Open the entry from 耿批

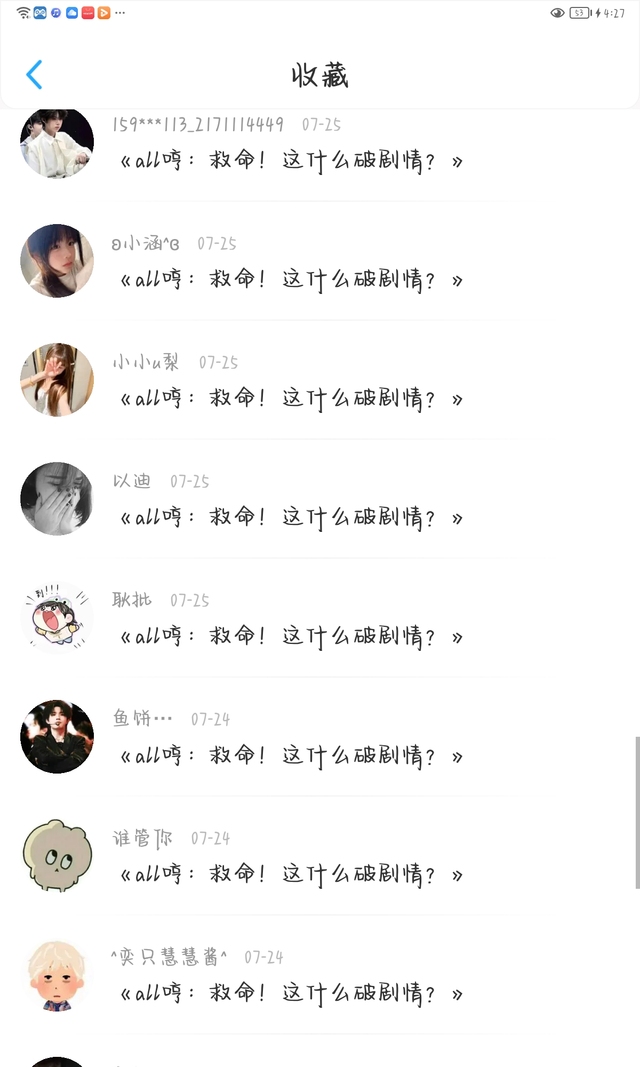pos(290,637)
